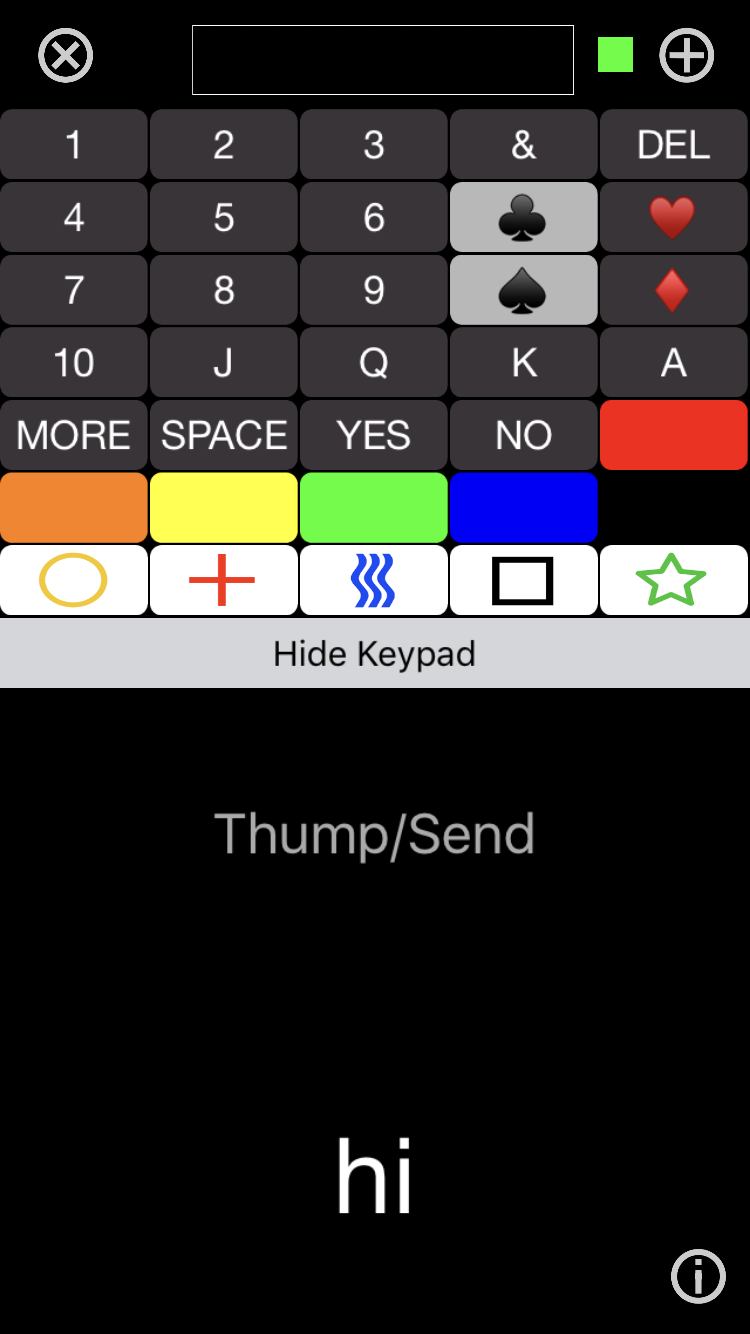Insert a SPACE
This screenshot has width=750, height=1334.
[x=224, y=435]
